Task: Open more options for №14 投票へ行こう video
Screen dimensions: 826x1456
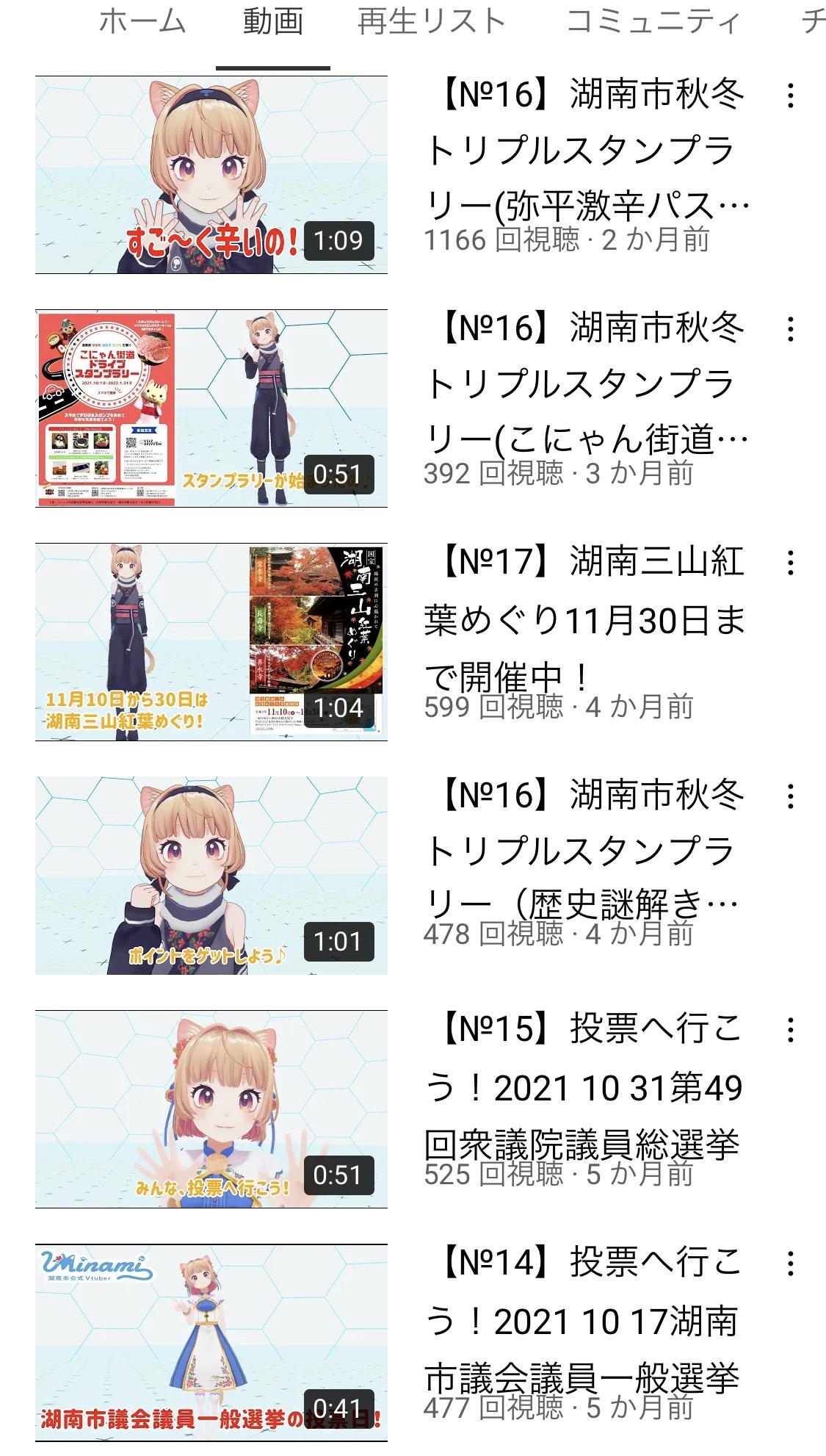Action: coord(790,1264)
